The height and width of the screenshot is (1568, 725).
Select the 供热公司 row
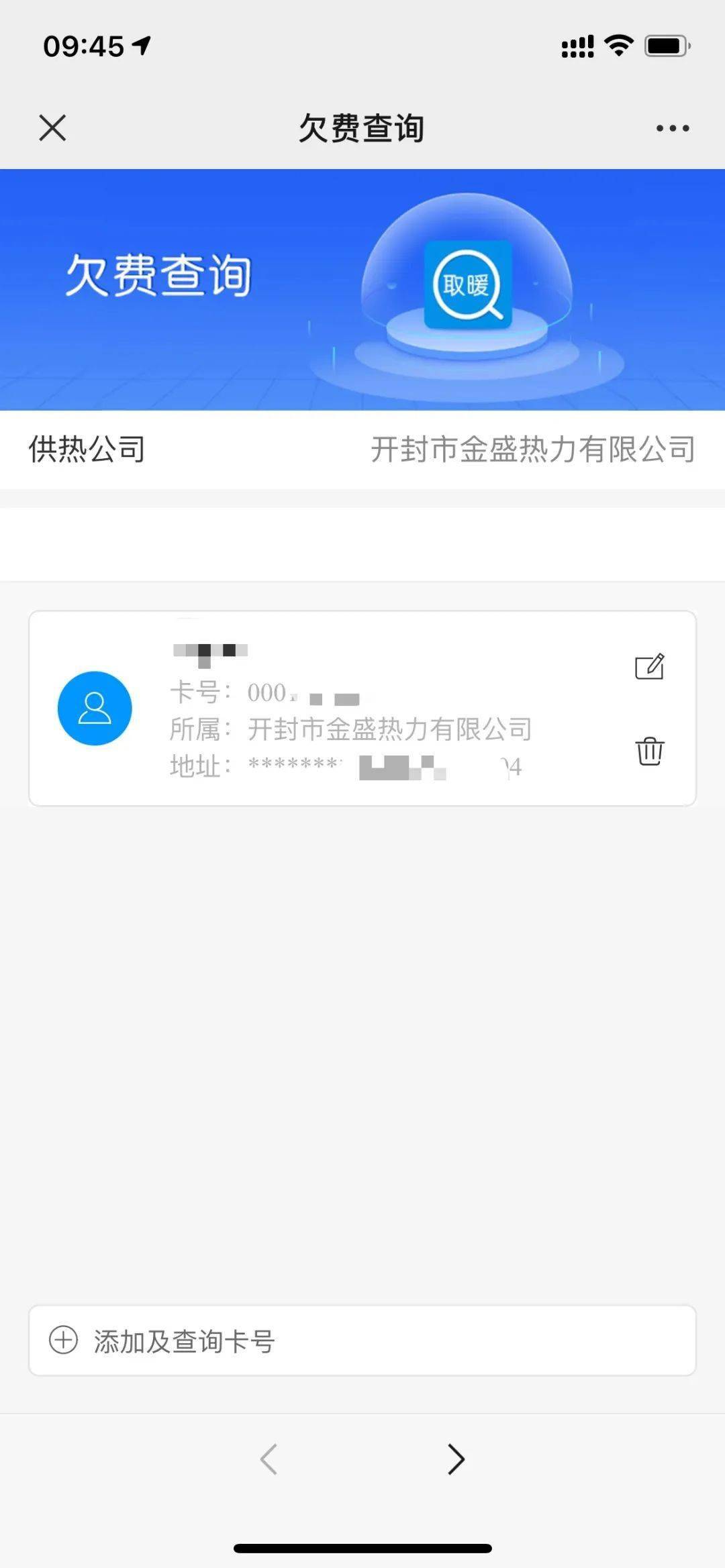click(x=362, y=450)
